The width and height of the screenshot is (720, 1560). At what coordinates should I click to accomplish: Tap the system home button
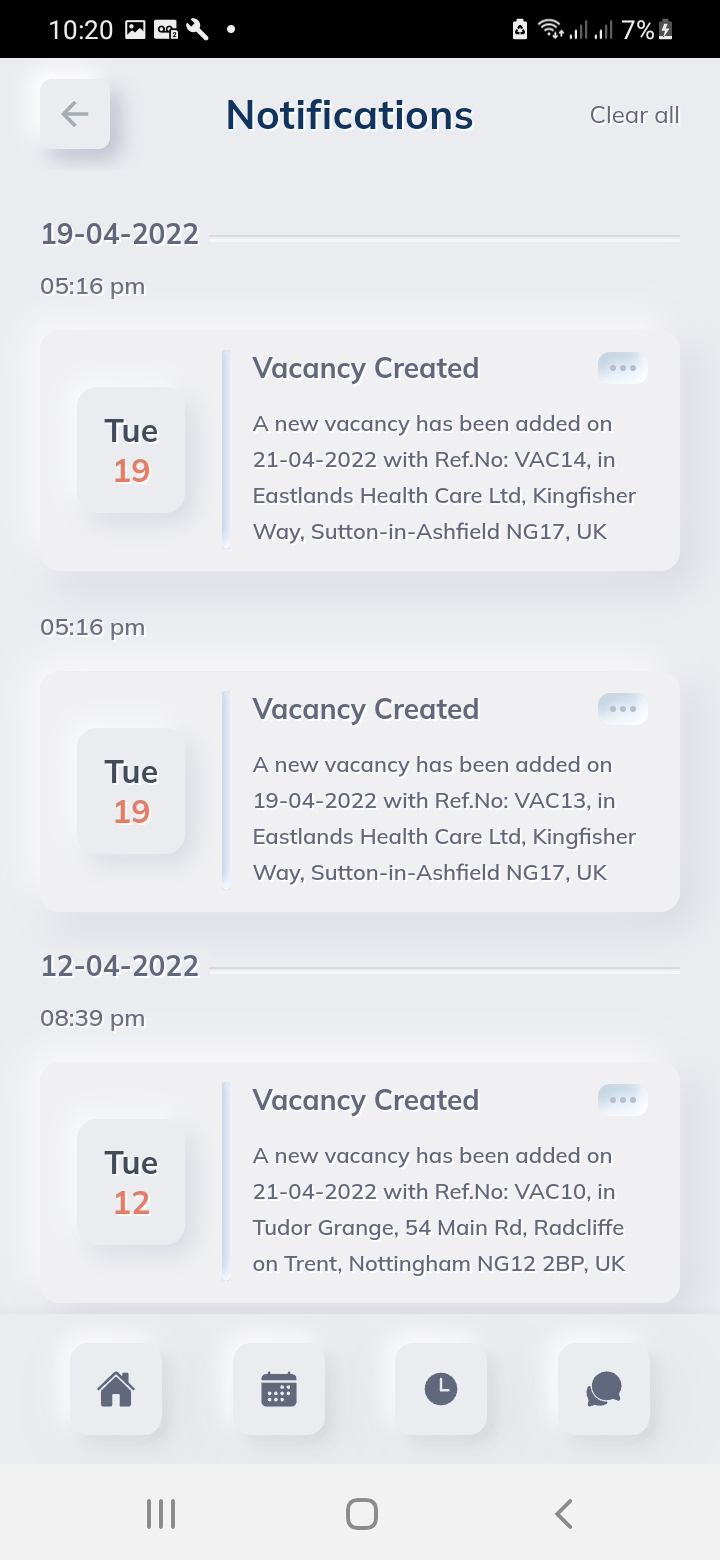pyautogui.click(x=361, y=1513)
